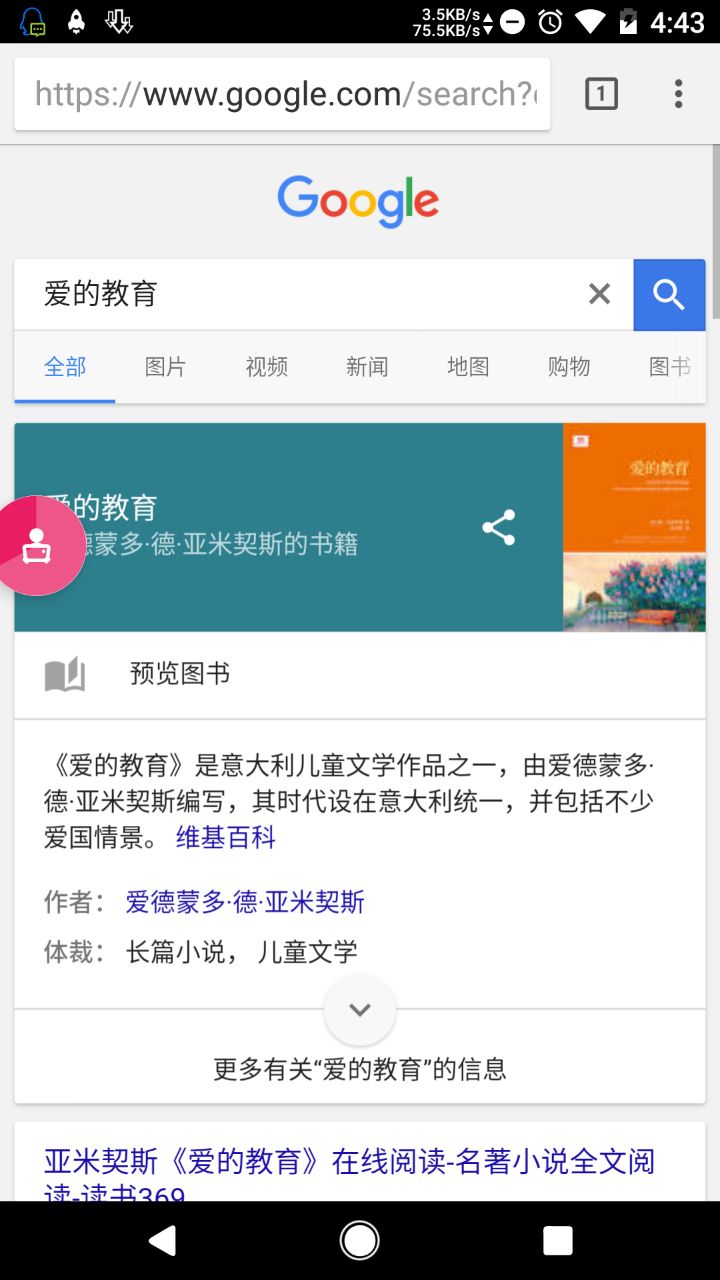Screen dimensions: 720x1280
Task: Open the orange book cover image
Action: click(x=634, y=527)
